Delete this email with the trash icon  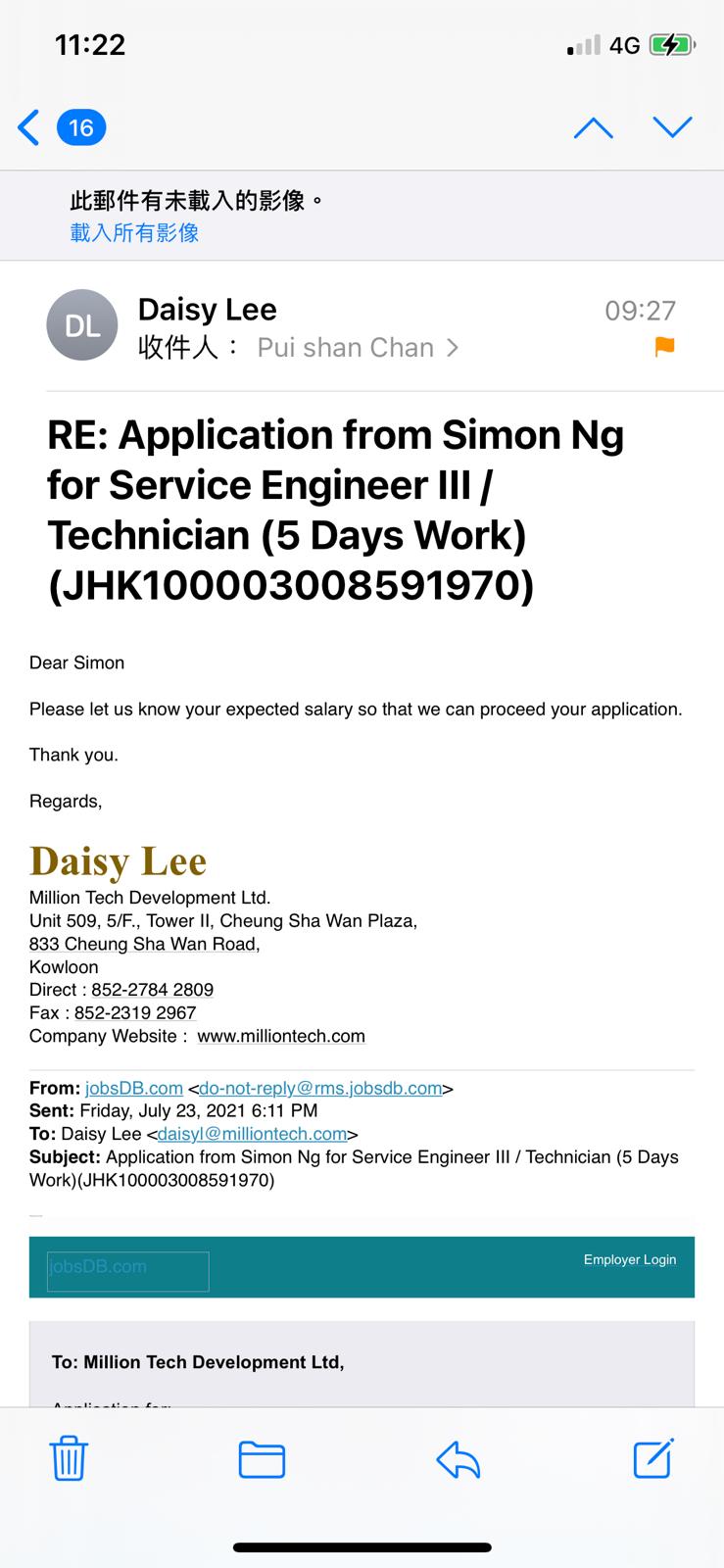click(69, 1458)
